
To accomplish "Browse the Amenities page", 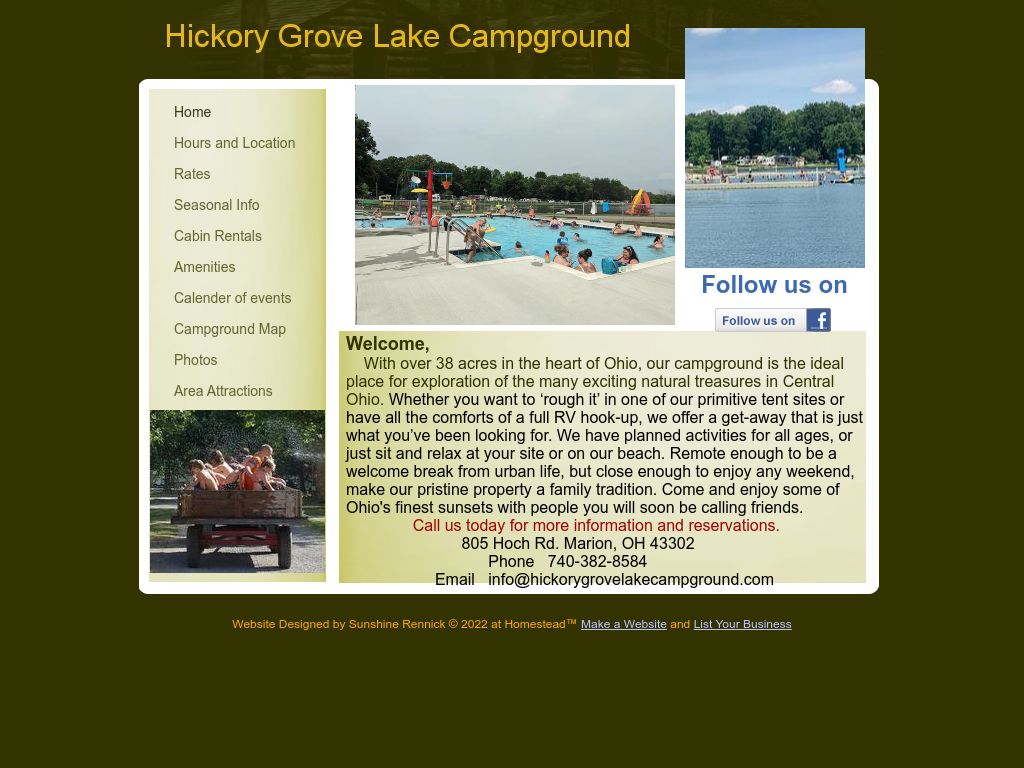I will pos(204,267).
